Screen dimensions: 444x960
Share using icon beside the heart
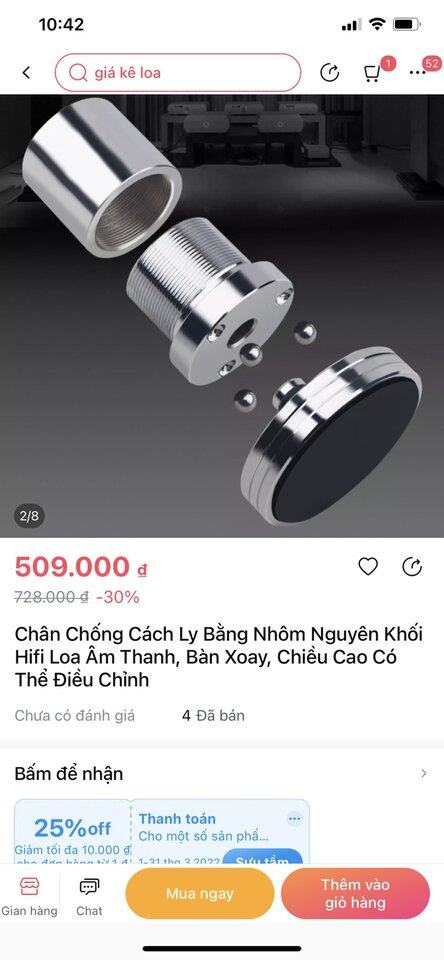(x=412, y=567)
